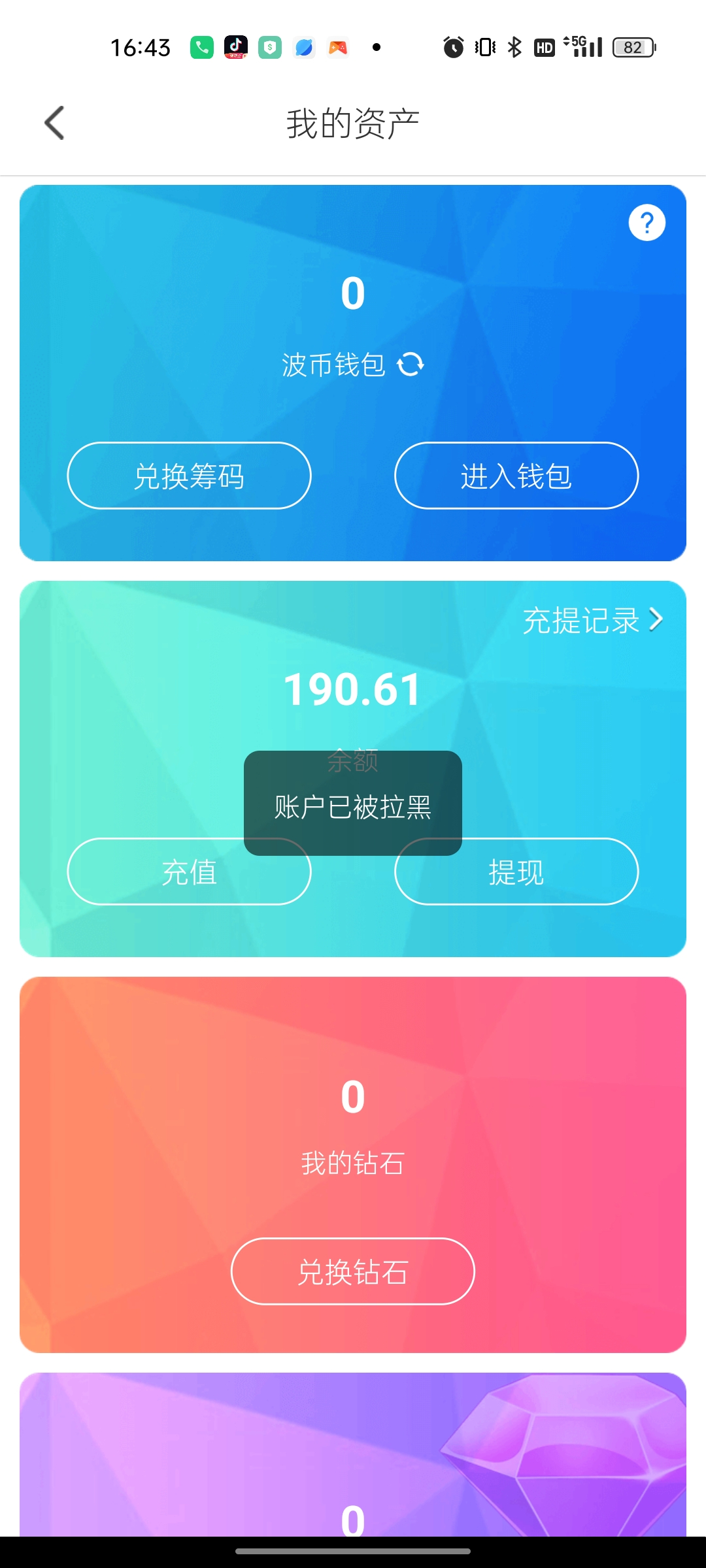Open 进入钱包

point(516,476)
